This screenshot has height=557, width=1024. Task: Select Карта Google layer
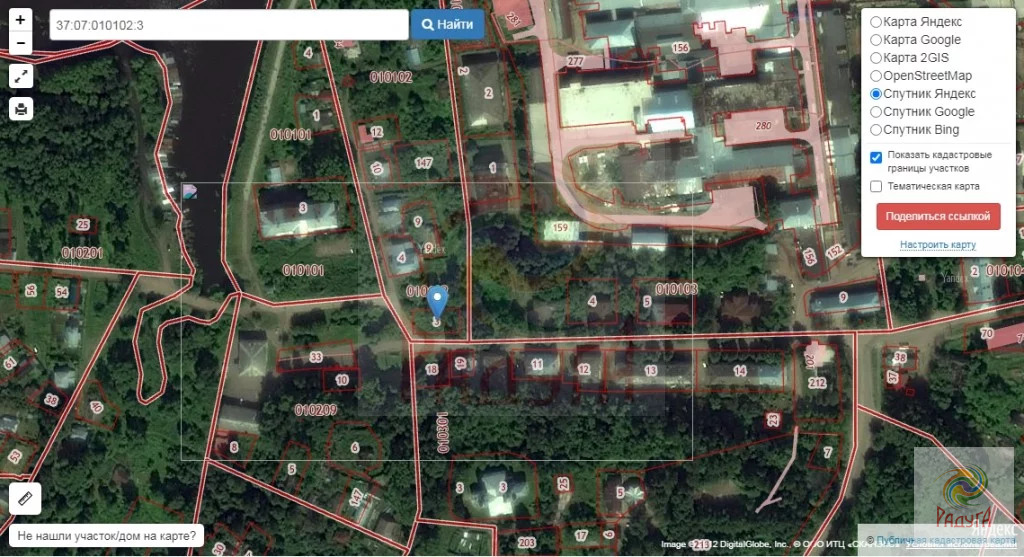click(876, 40)
